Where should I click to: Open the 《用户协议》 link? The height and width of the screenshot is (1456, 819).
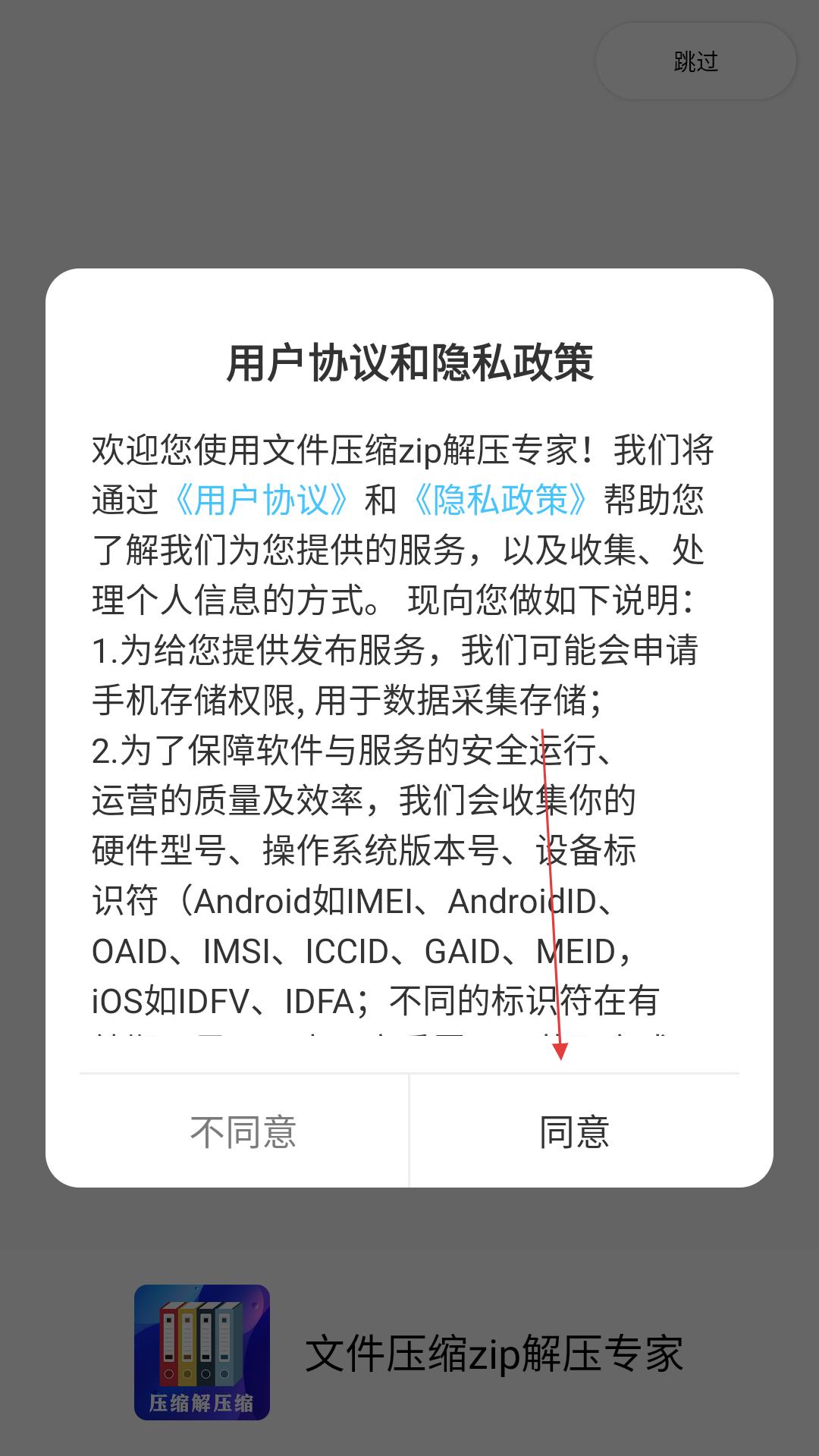[x=261, y=500]
